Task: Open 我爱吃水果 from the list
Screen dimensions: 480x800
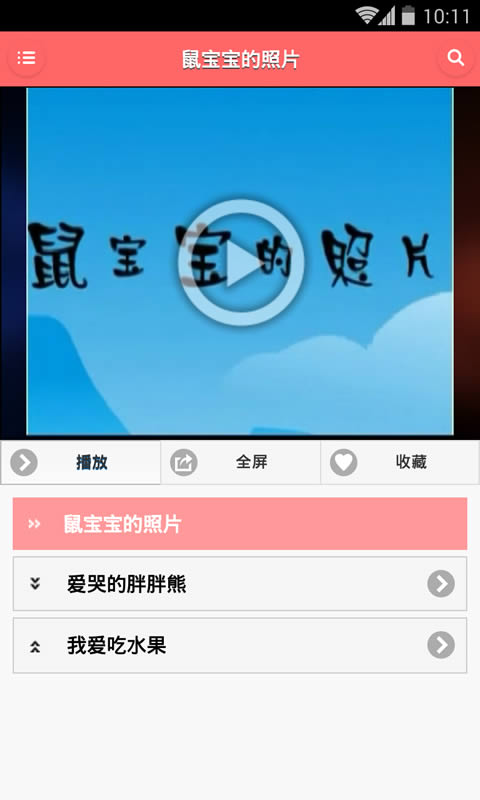Action: pyautogui.click(x=240, y=645)
